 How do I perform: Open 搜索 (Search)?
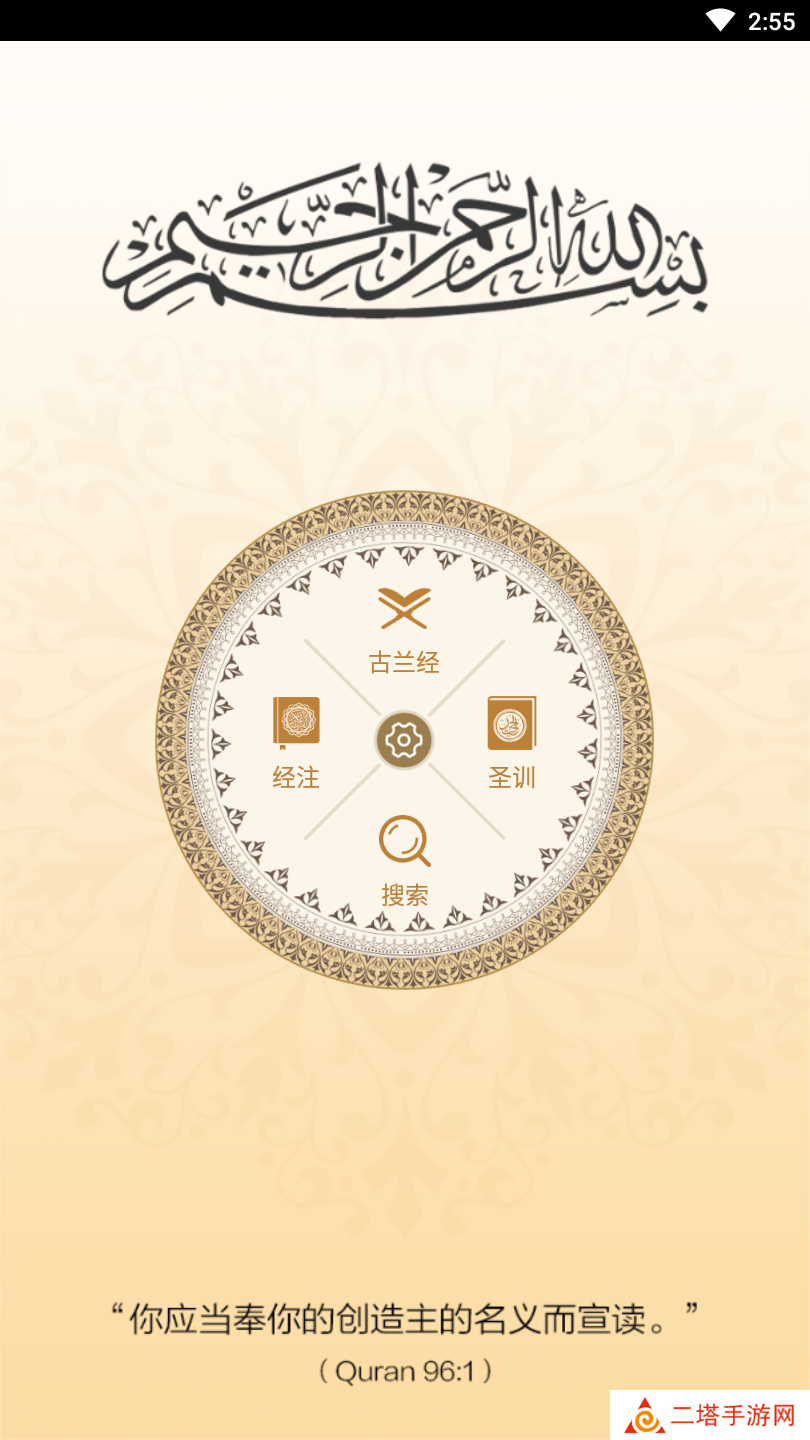click(404, 858)
